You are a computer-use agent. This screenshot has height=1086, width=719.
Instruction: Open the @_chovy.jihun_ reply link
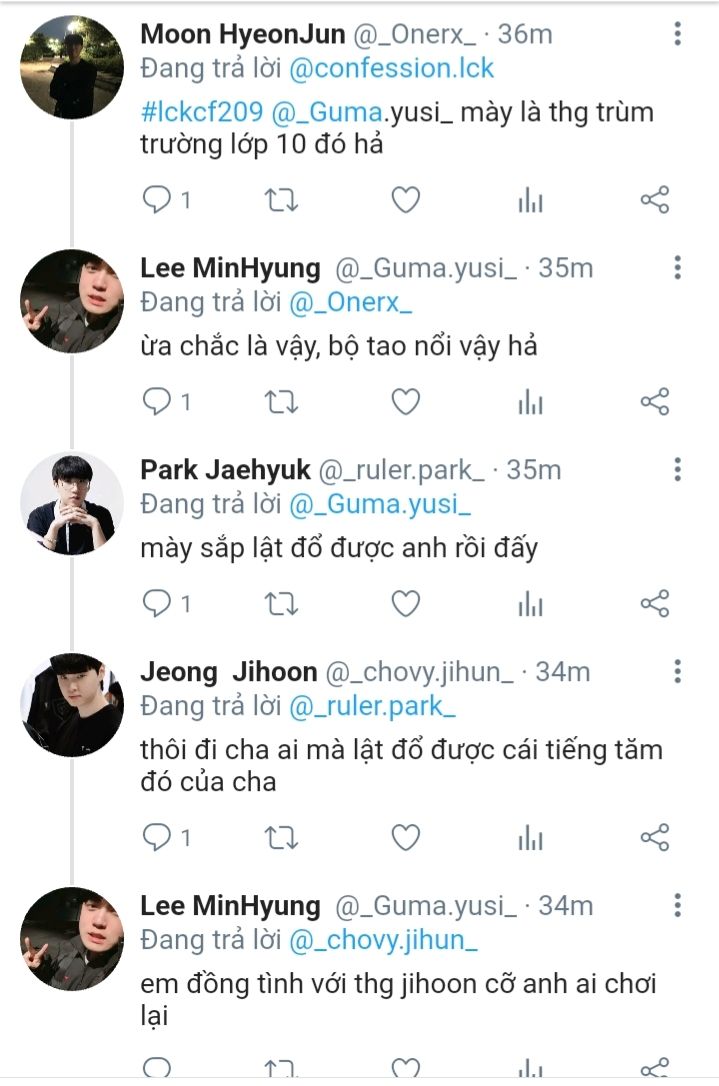(x=383, y=941)
